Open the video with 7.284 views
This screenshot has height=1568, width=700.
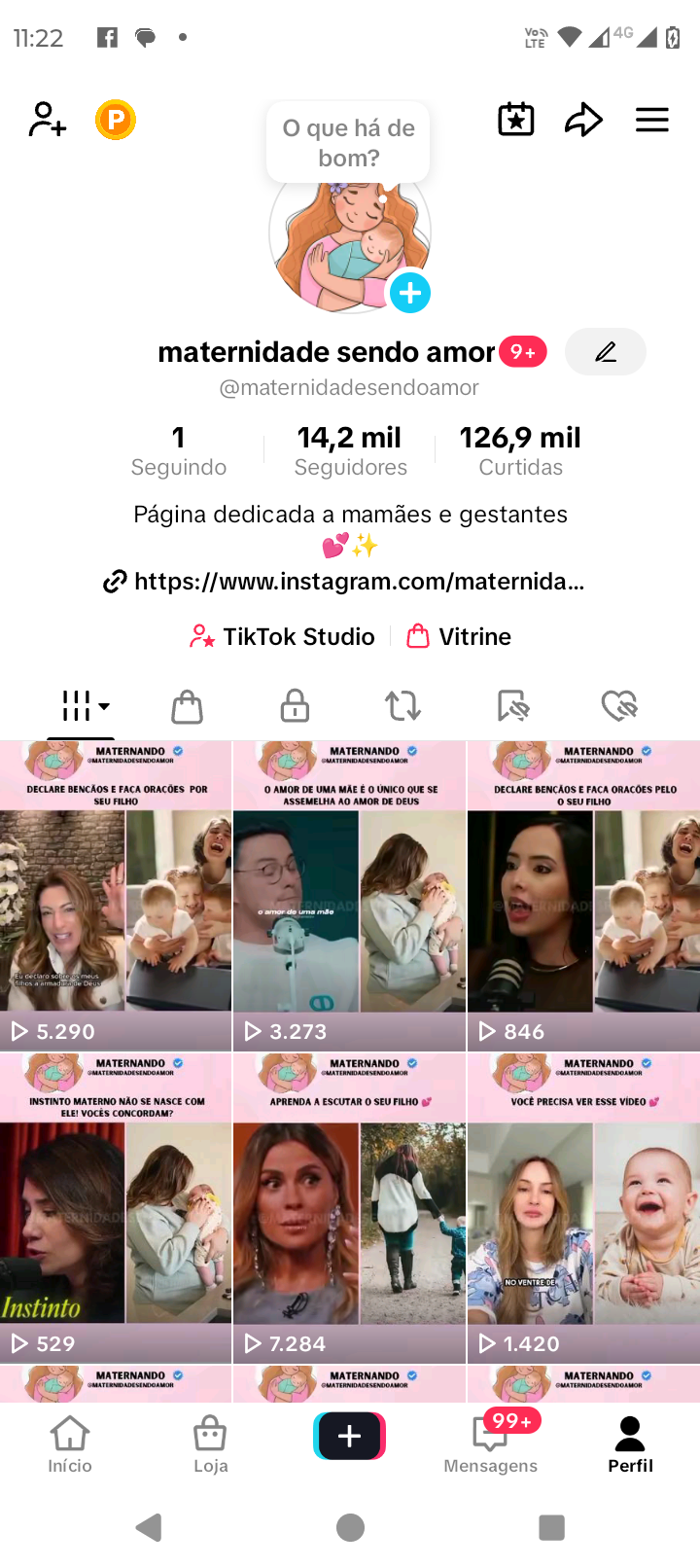tap(350, 1208)
